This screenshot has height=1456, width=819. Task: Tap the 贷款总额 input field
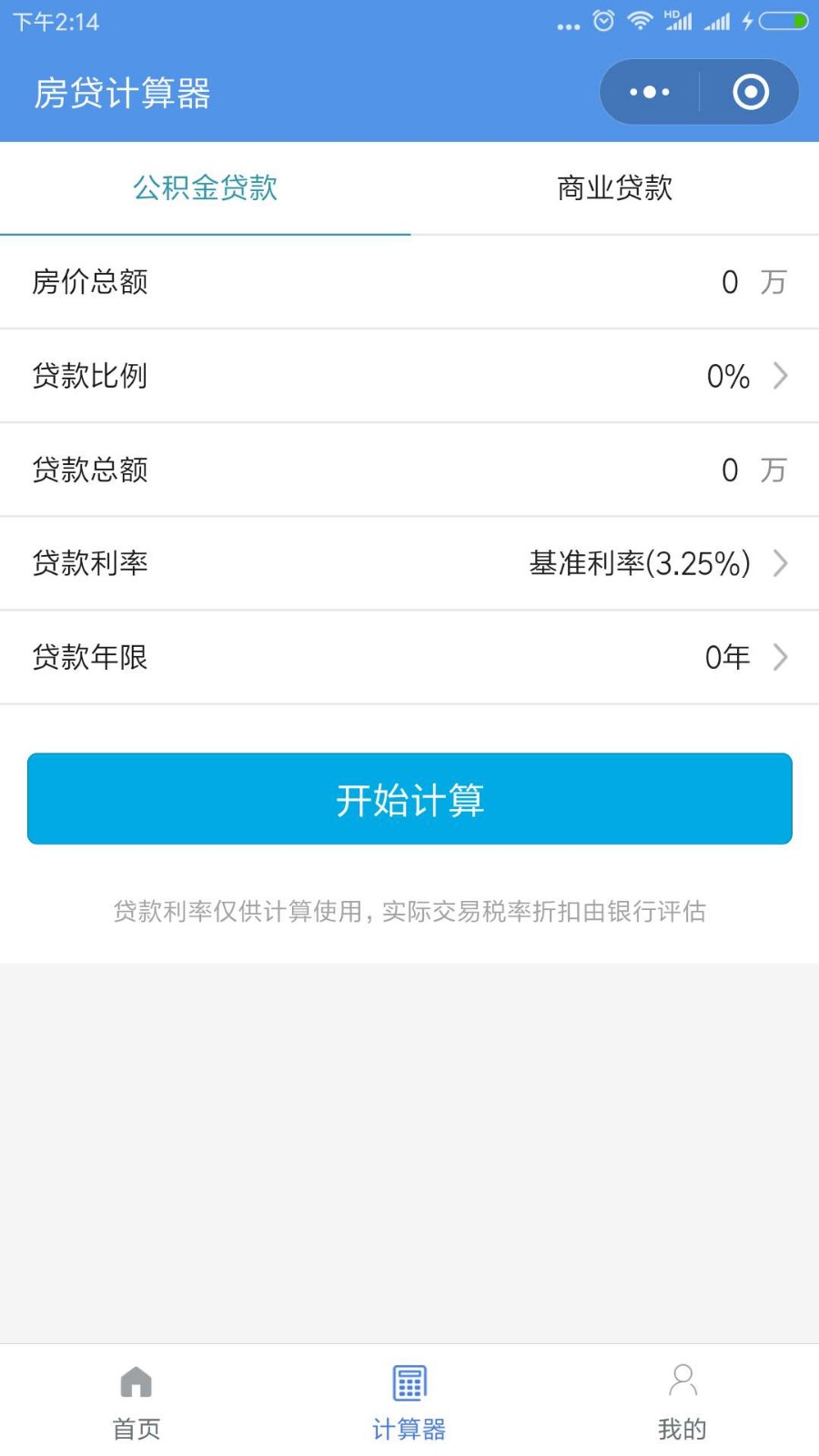point(409,470)
